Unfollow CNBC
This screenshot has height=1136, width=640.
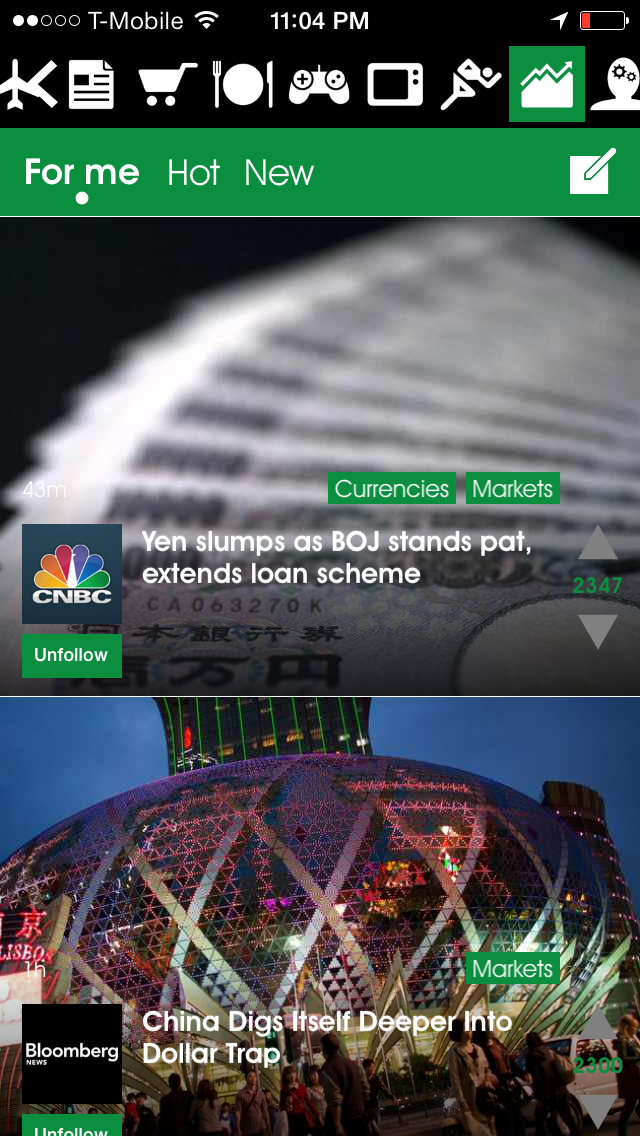click(x=72, y=656)
